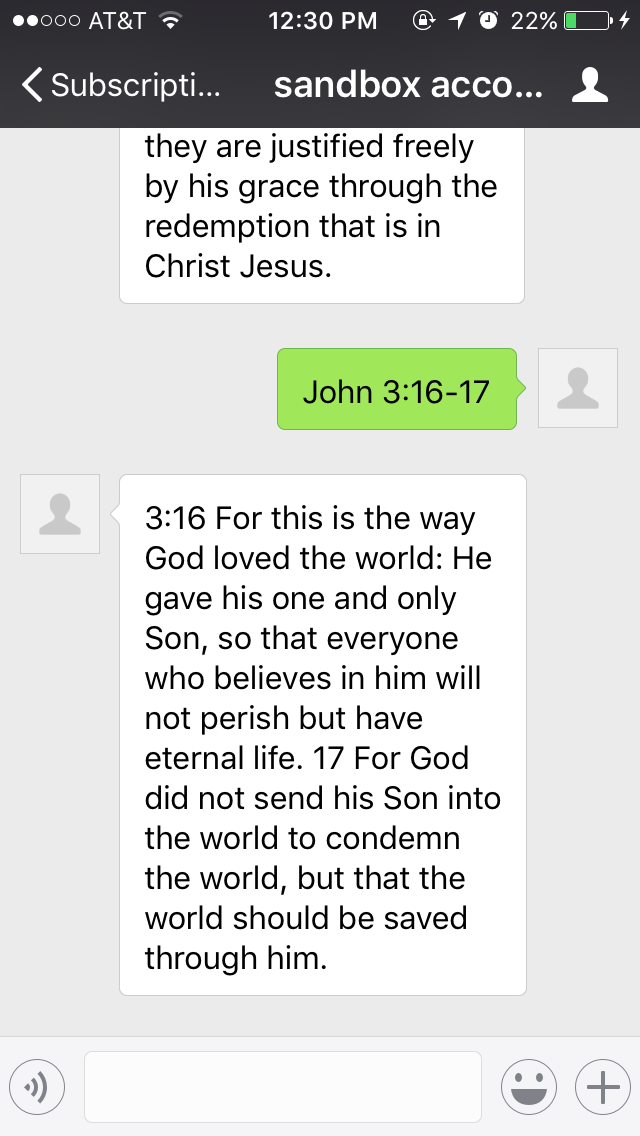Open the emoji sticker picker
This screenshot has height=1136, width=640.
coord(529,1087)
